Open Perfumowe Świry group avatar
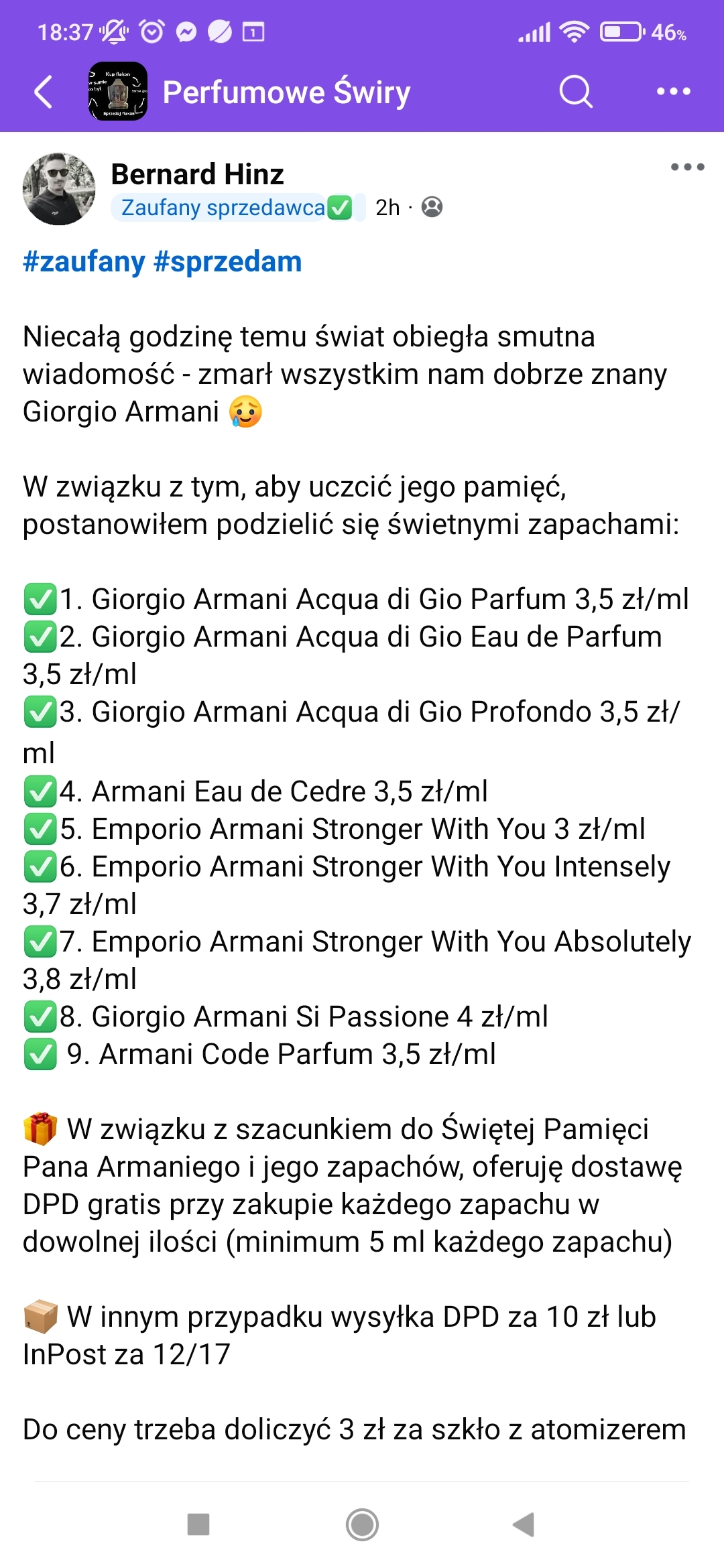Image resolution: width=724 pixels, height=1568 pixels. [118, 92]
